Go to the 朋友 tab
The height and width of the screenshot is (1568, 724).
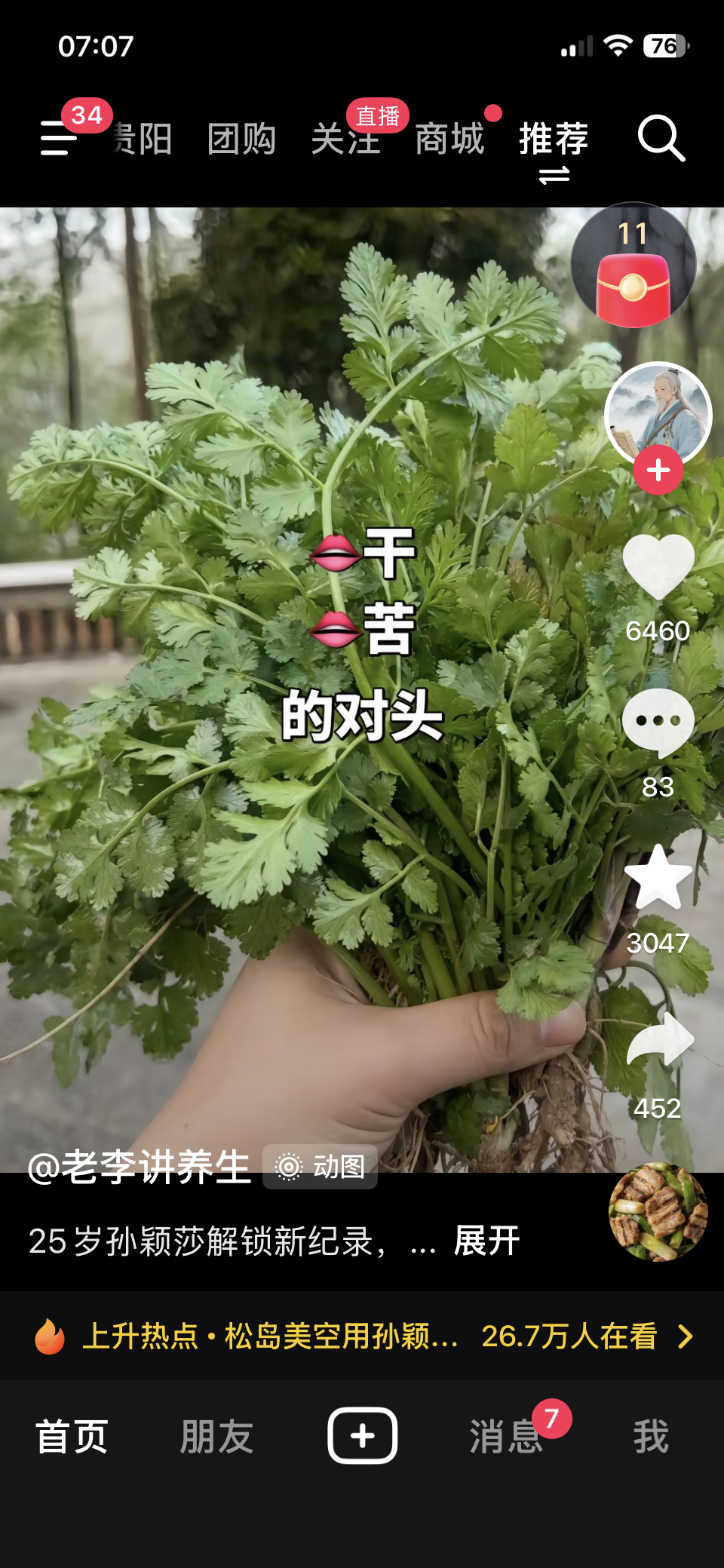coord(216,1436)
